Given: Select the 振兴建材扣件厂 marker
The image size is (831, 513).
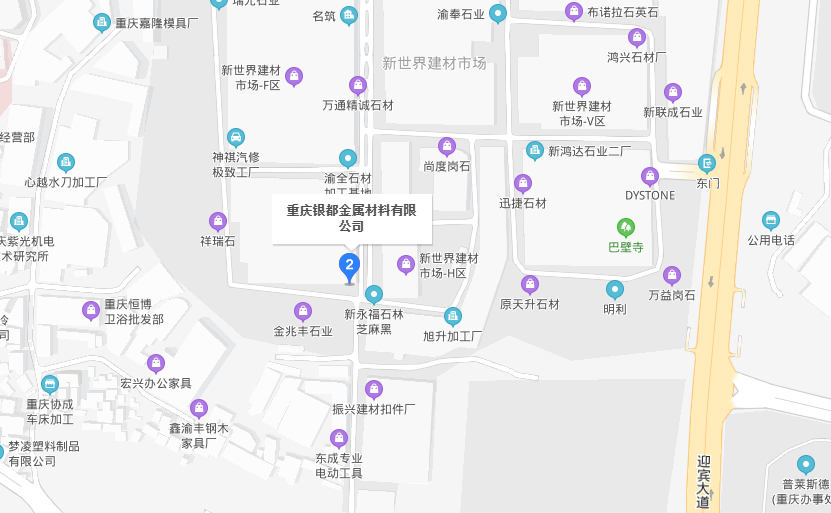Looking at the screenshot, I should tap(374, 389).
